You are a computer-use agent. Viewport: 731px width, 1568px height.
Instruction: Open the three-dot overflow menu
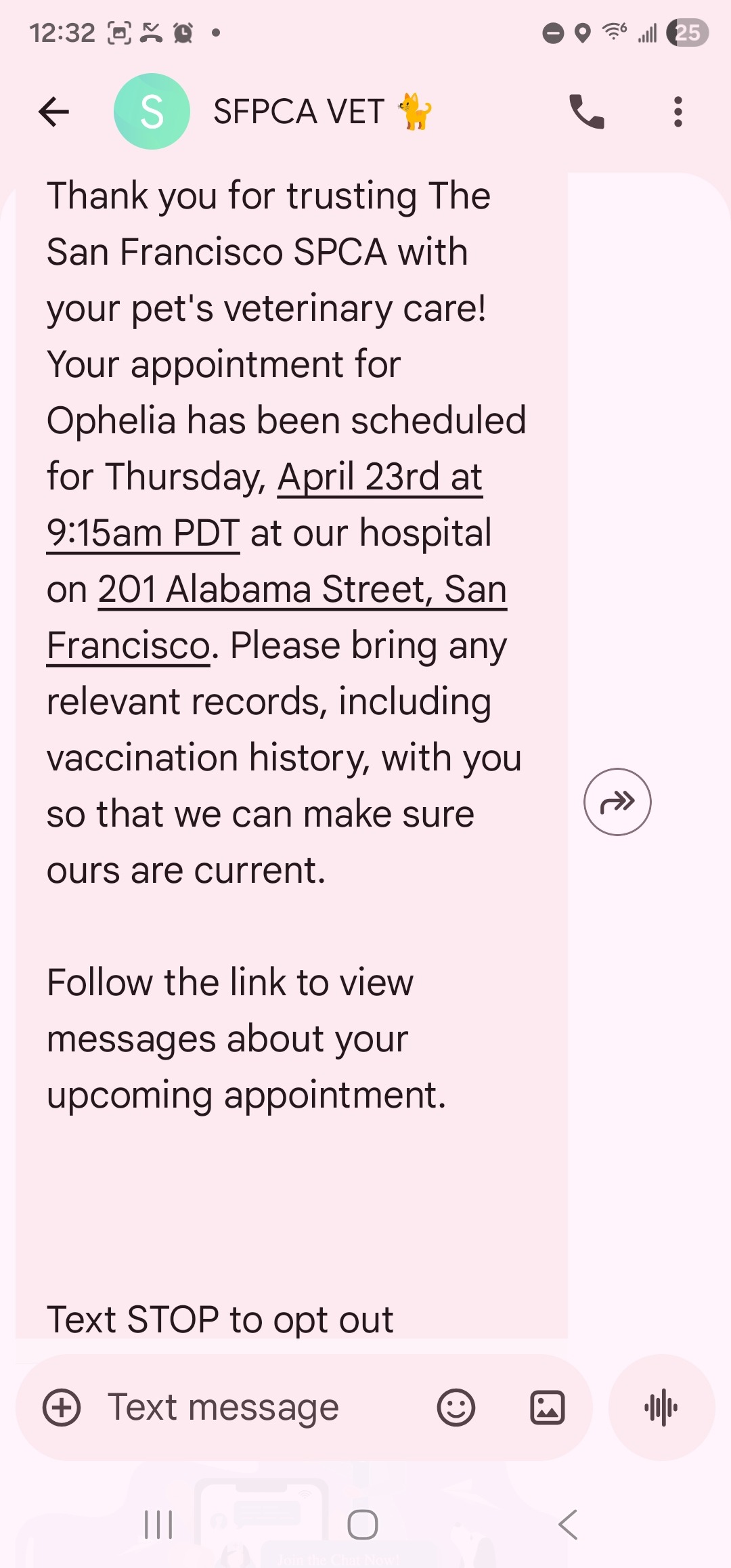click(678, 112)
